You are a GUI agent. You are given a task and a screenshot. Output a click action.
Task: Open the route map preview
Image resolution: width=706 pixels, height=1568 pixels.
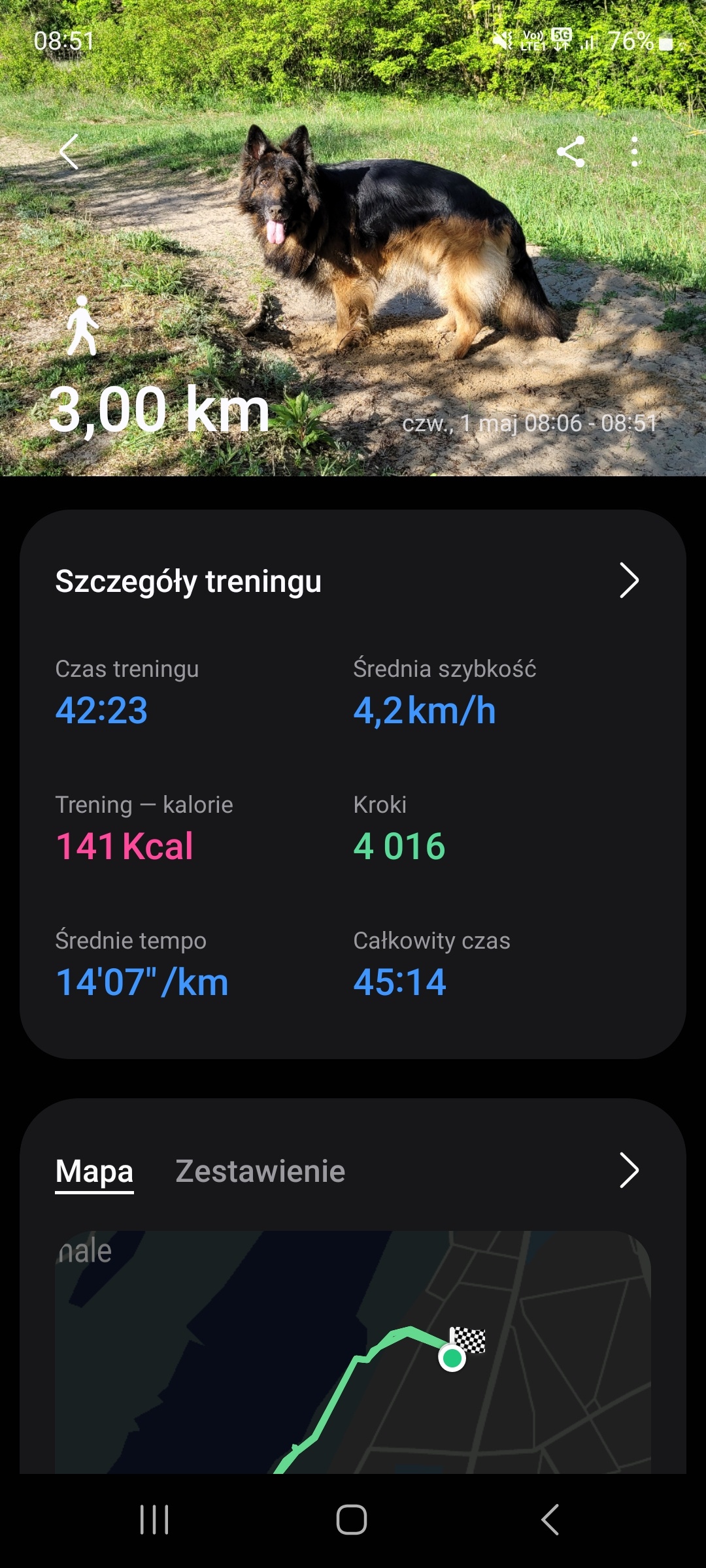point(353,1352)
